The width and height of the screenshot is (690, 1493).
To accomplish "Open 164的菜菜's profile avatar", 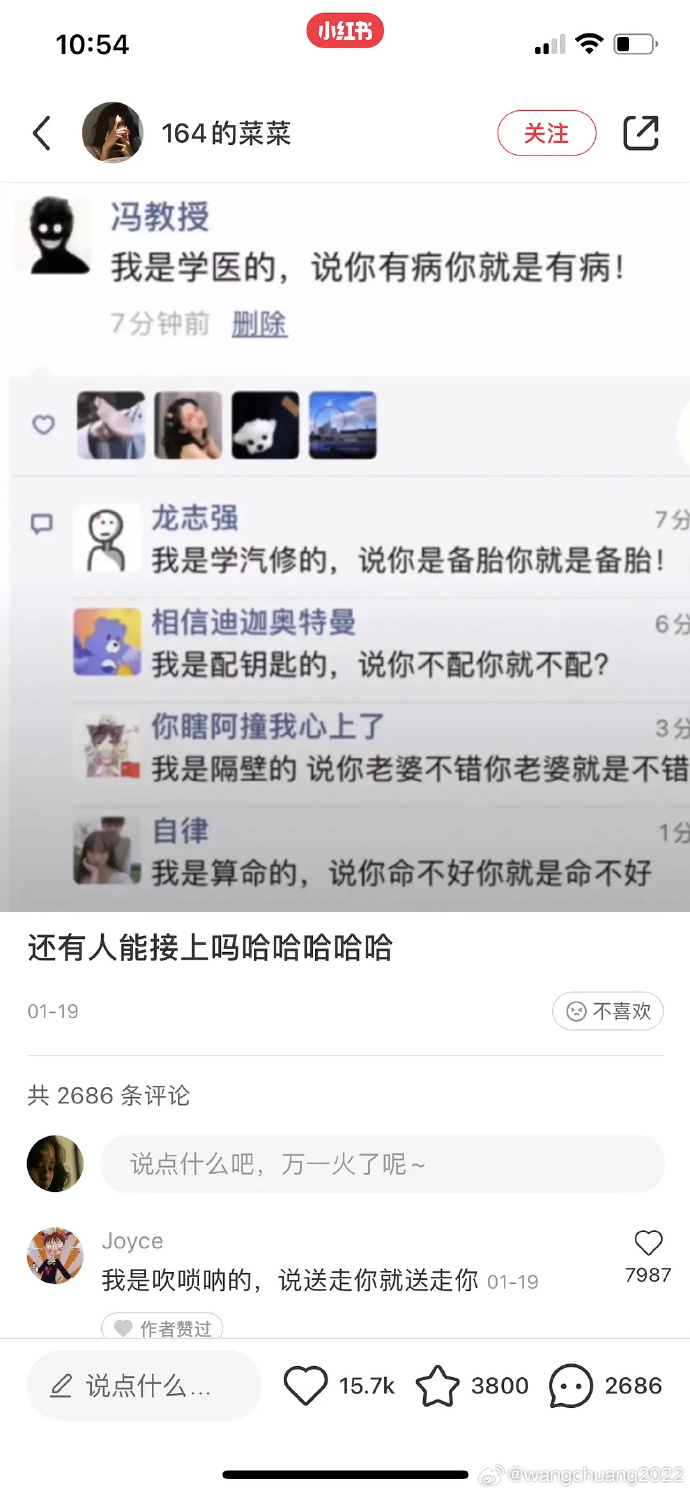I will pos(112,133).
